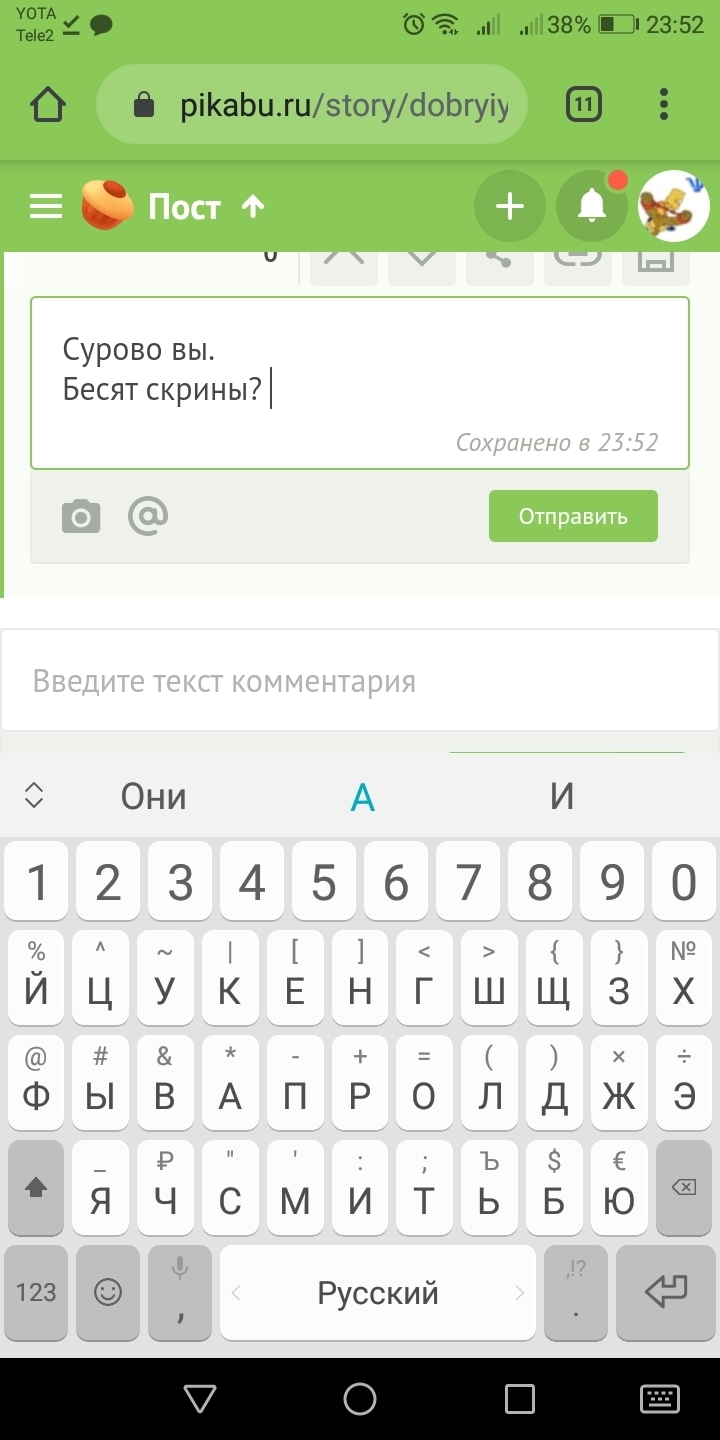720x1440 pixels.
Task: Switch to the 123 symbols keyboard
Action: point(36,1292)
